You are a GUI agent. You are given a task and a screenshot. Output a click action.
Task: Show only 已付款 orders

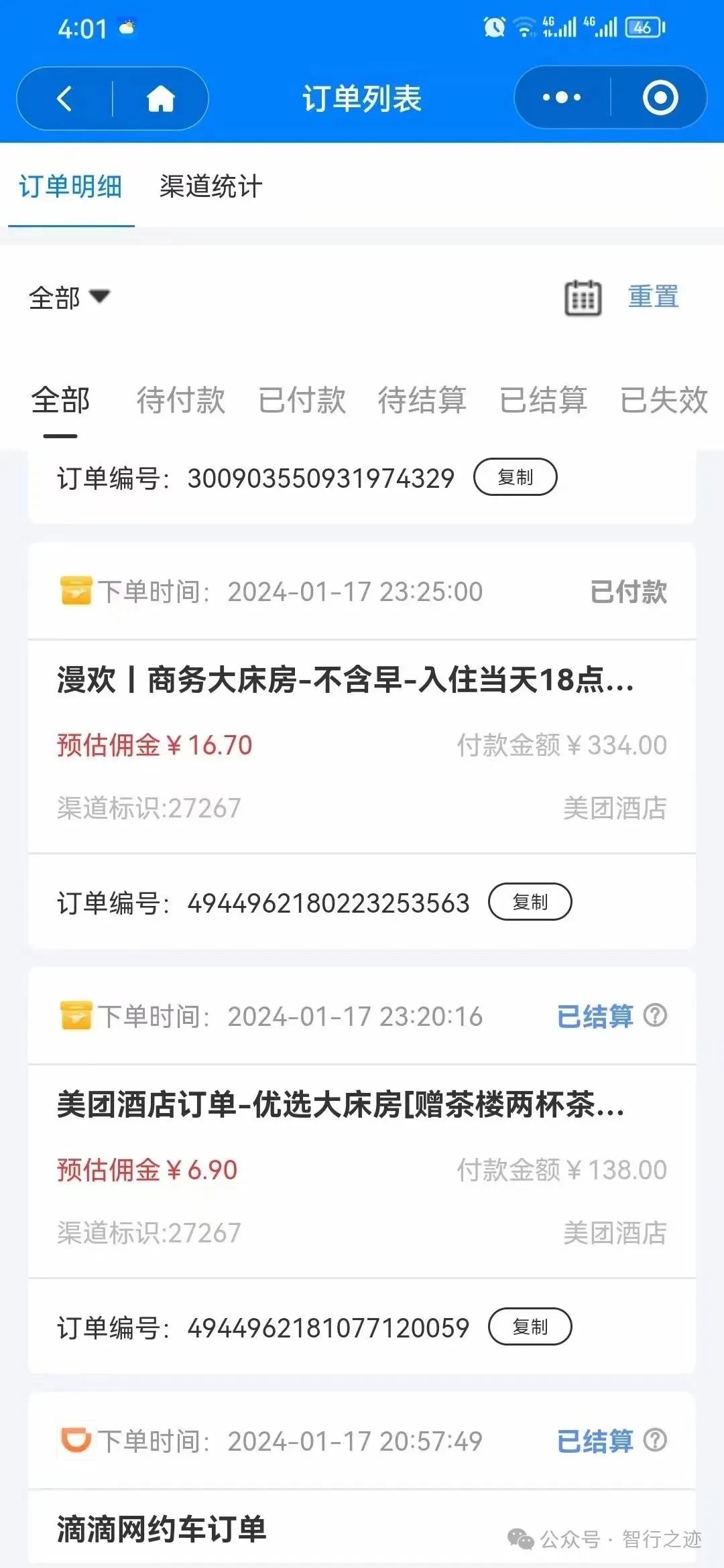(x=302, y=400)
